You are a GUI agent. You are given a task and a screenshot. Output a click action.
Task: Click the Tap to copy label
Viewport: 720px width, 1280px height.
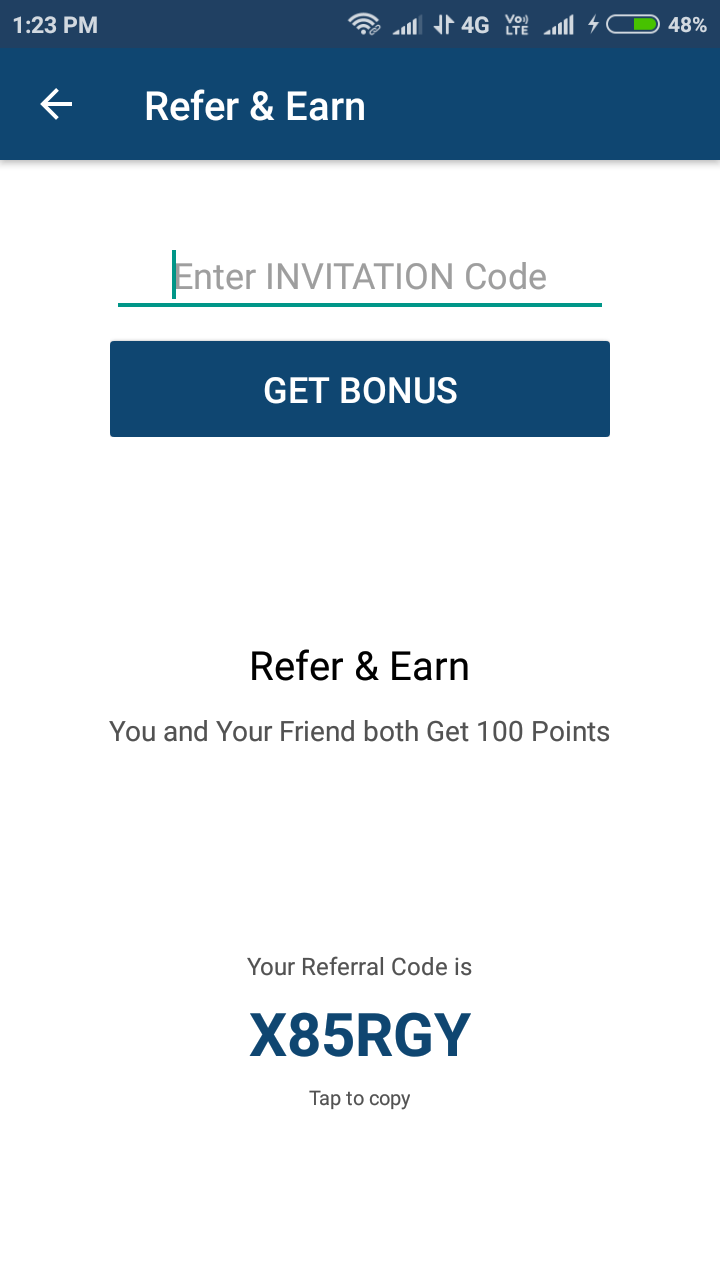(360, 1098)
